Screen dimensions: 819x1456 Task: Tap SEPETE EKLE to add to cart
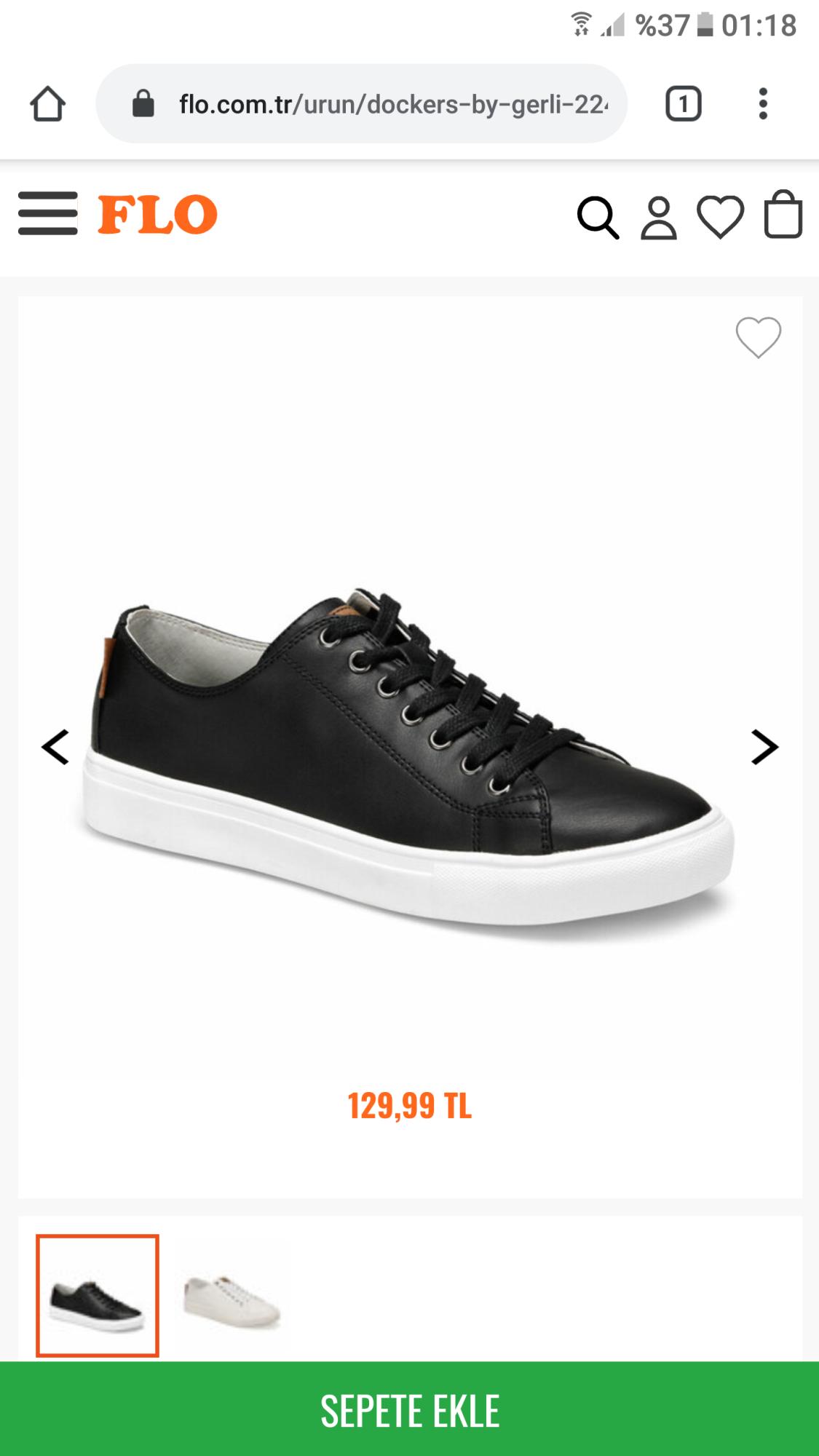(x=409, y=1409)
